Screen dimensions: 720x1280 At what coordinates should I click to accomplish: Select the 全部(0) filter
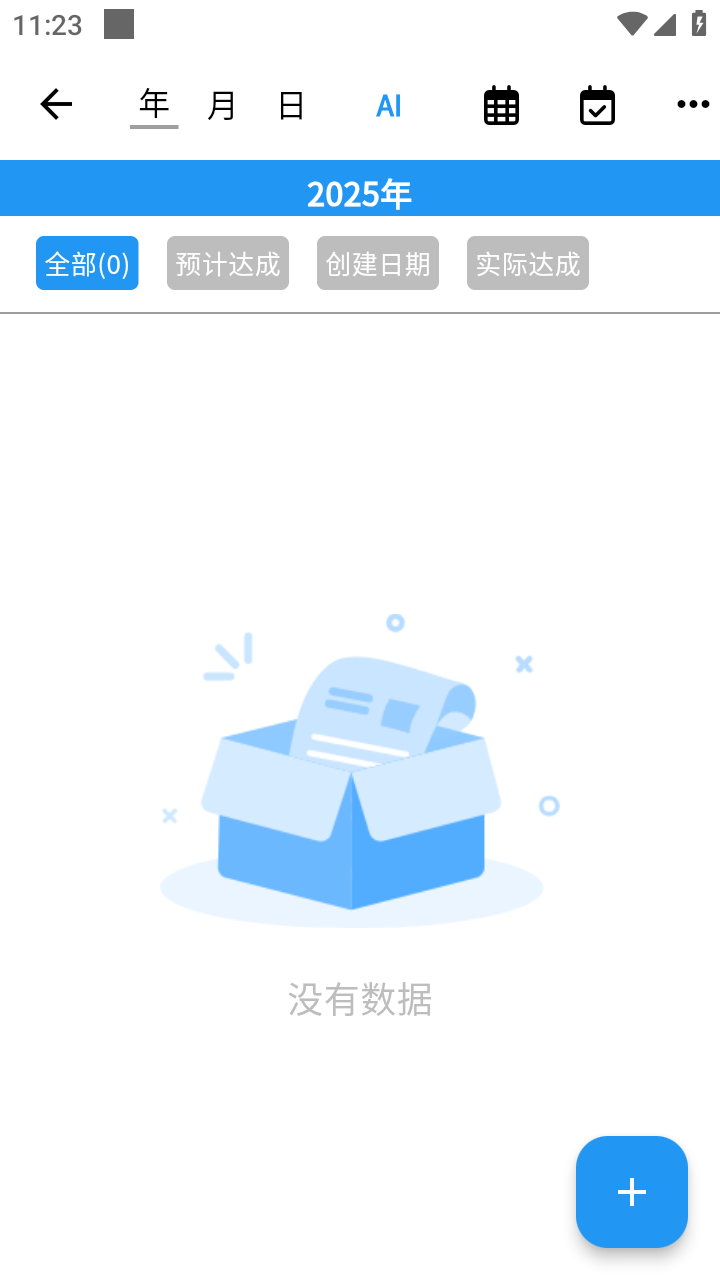pyautogui.click(x=87, y=262)
